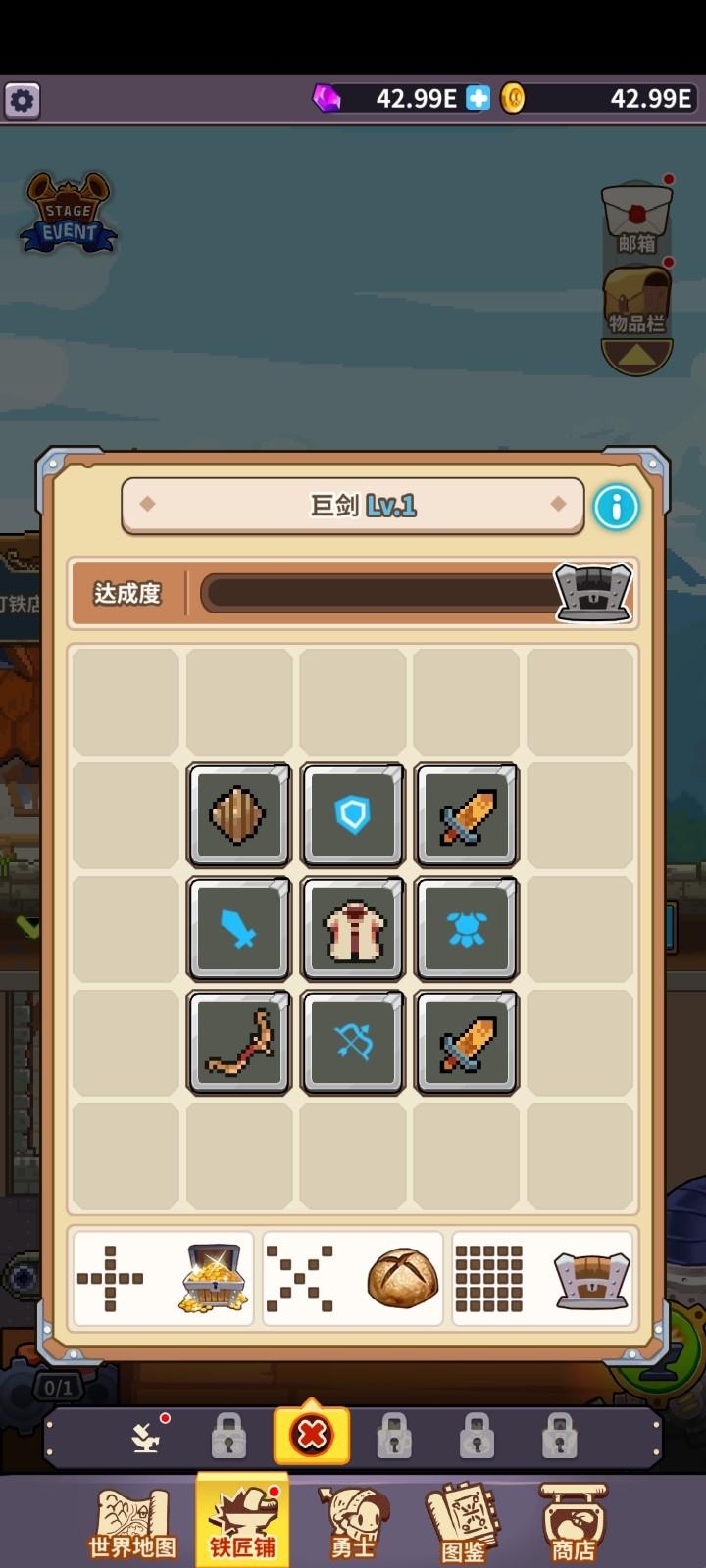Select the cloth armor tile
The width and height of the screenshot is (706, 1568).
click(x=353, y=929)
